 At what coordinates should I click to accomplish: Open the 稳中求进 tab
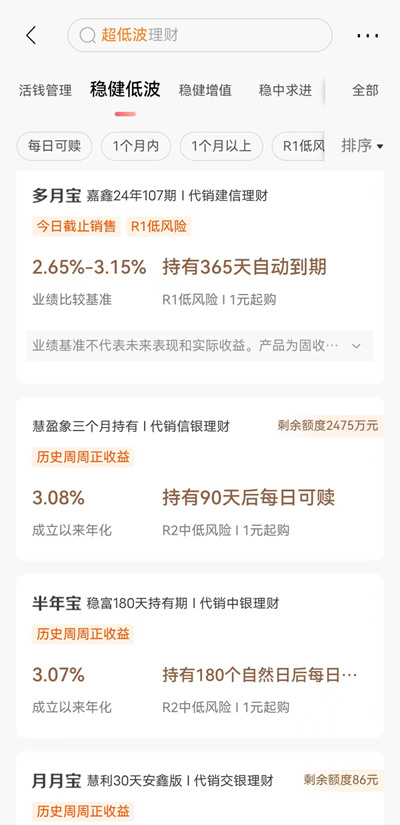[285, 90]
